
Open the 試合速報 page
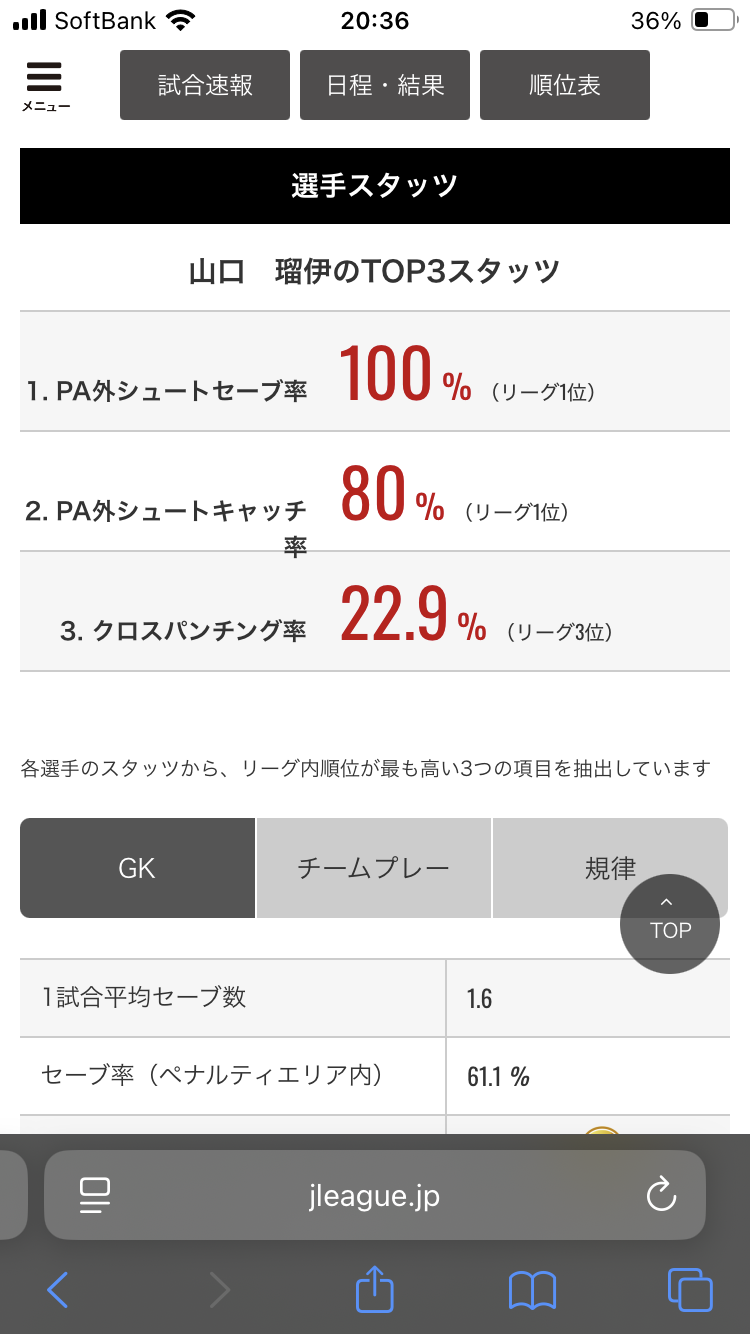tap(205, 85)
